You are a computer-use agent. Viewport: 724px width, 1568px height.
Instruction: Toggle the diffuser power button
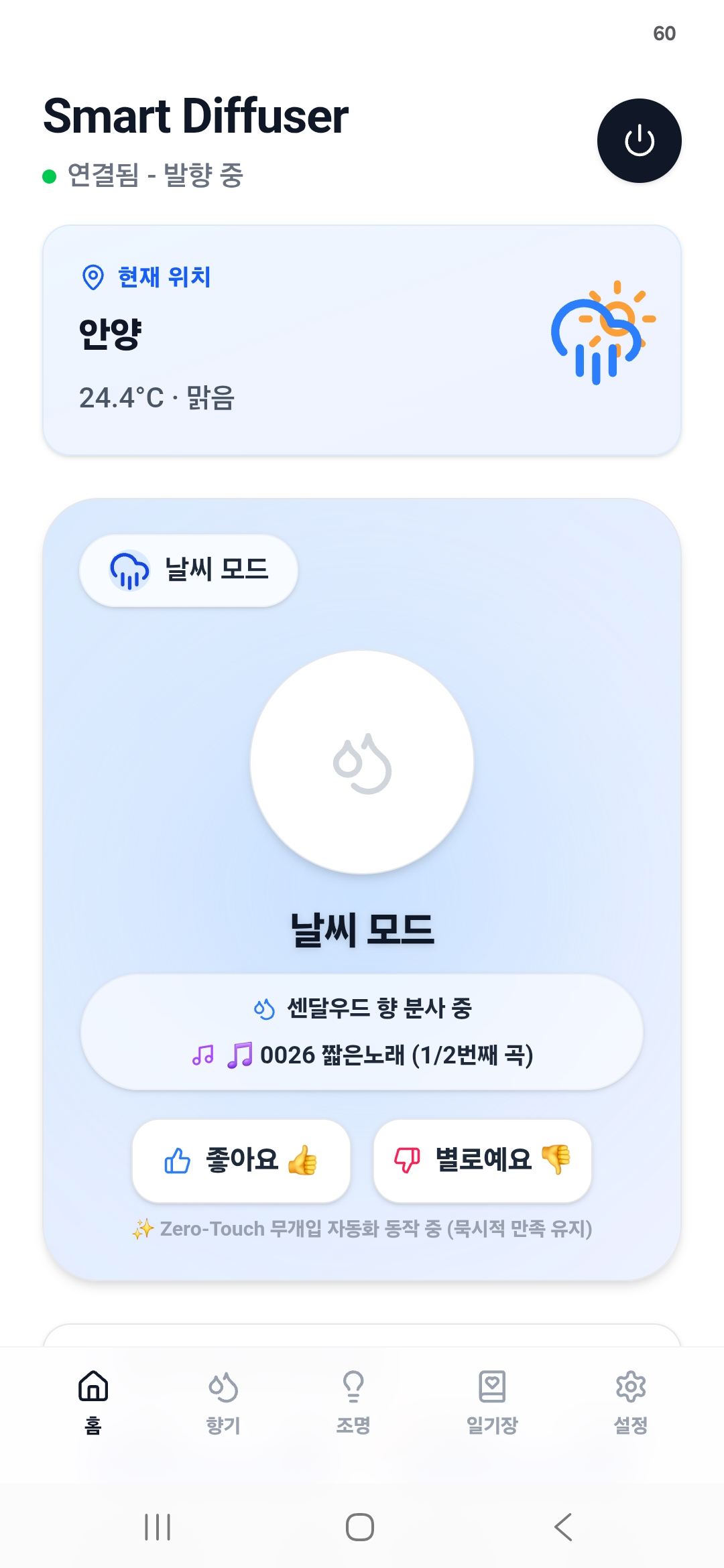click(639, 141)
